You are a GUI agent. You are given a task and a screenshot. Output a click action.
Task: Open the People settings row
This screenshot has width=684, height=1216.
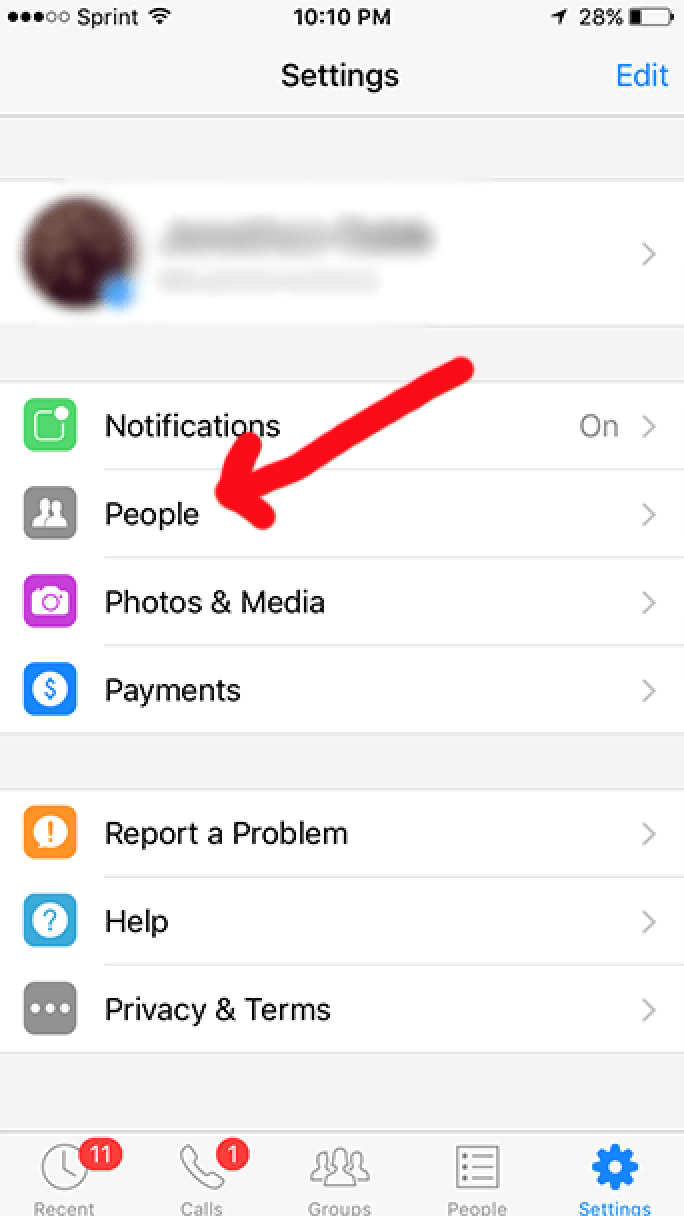340,514
